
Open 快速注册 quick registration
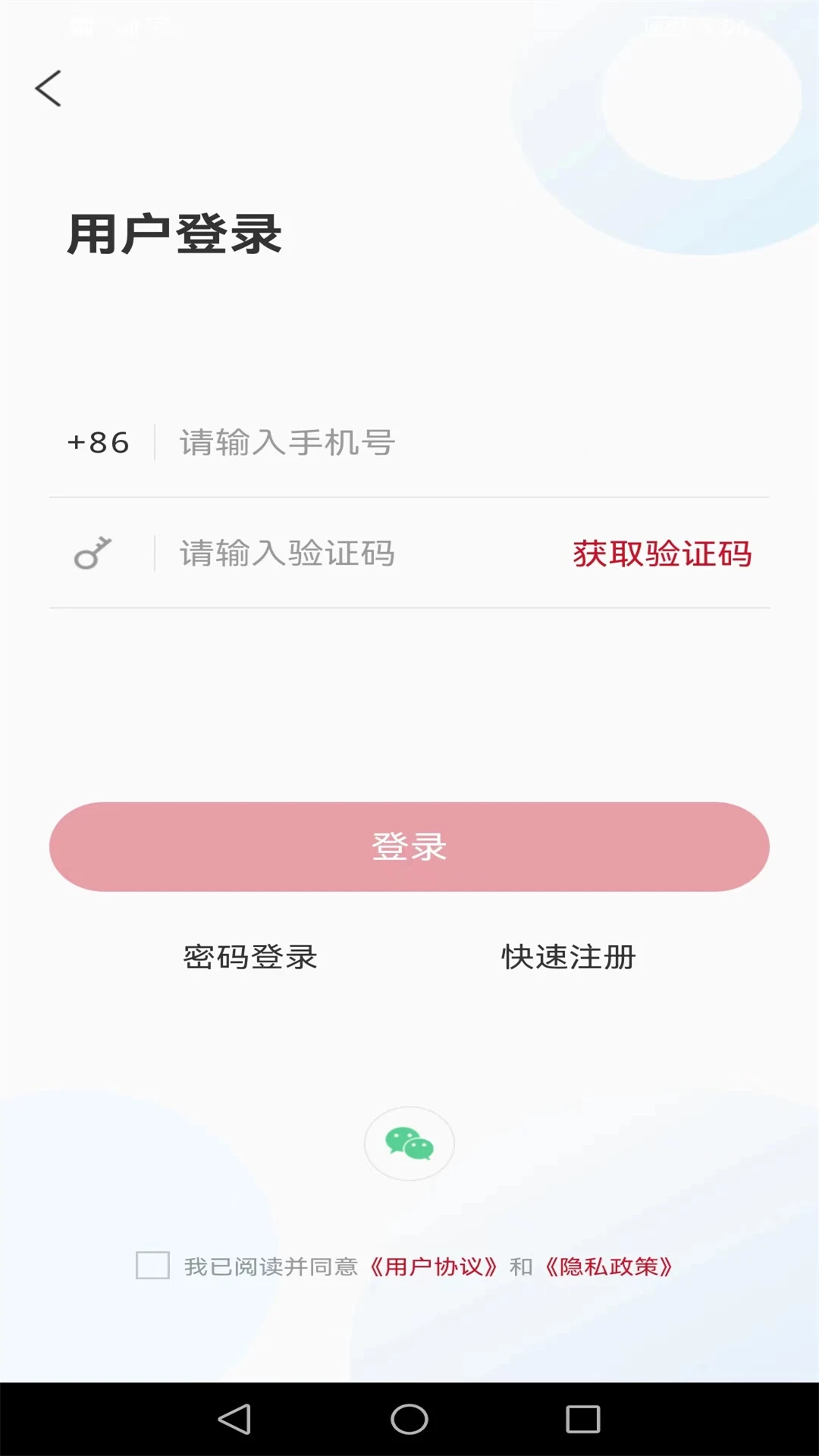pos(567,957)
